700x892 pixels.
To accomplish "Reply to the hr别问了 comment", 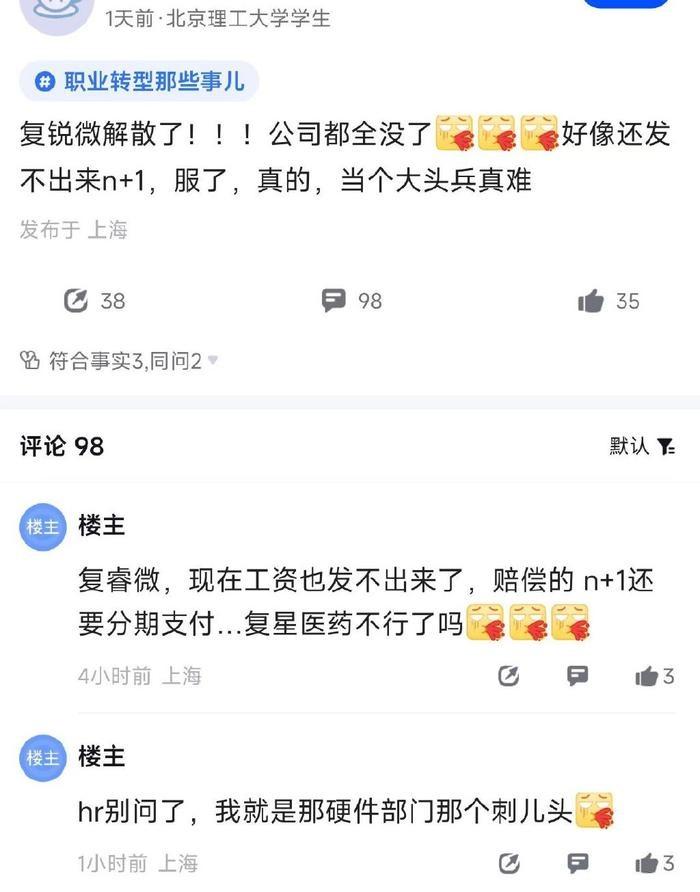I will click(578, 863).
